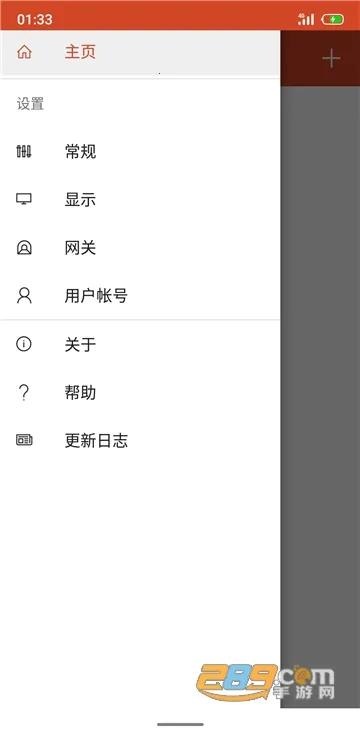The image size is (360, 740).
Task: Open 帮助
Action: tap(140, 393)
